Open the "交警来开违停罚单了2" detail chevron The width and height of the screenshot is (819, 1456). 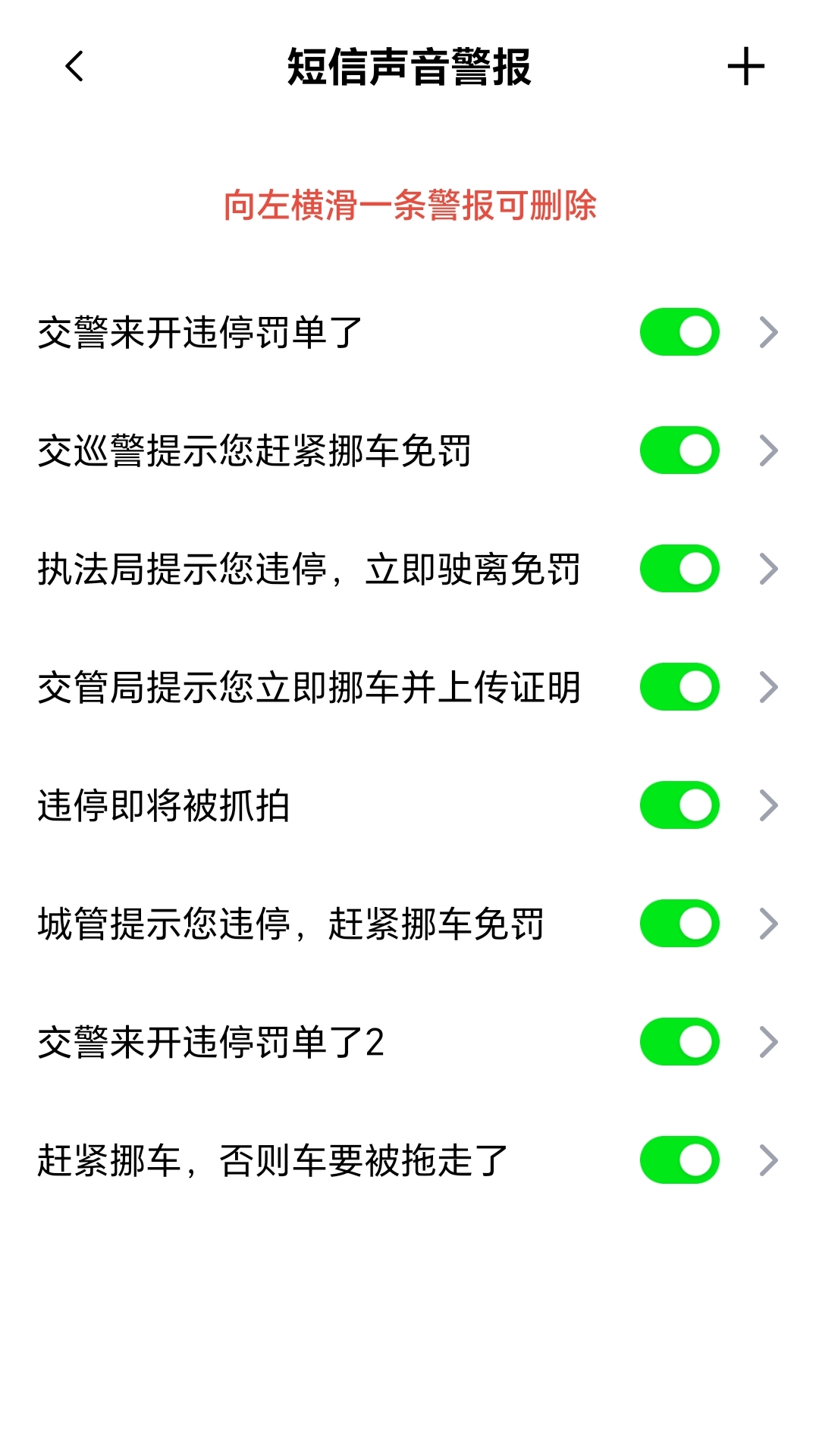point(770,1041)
